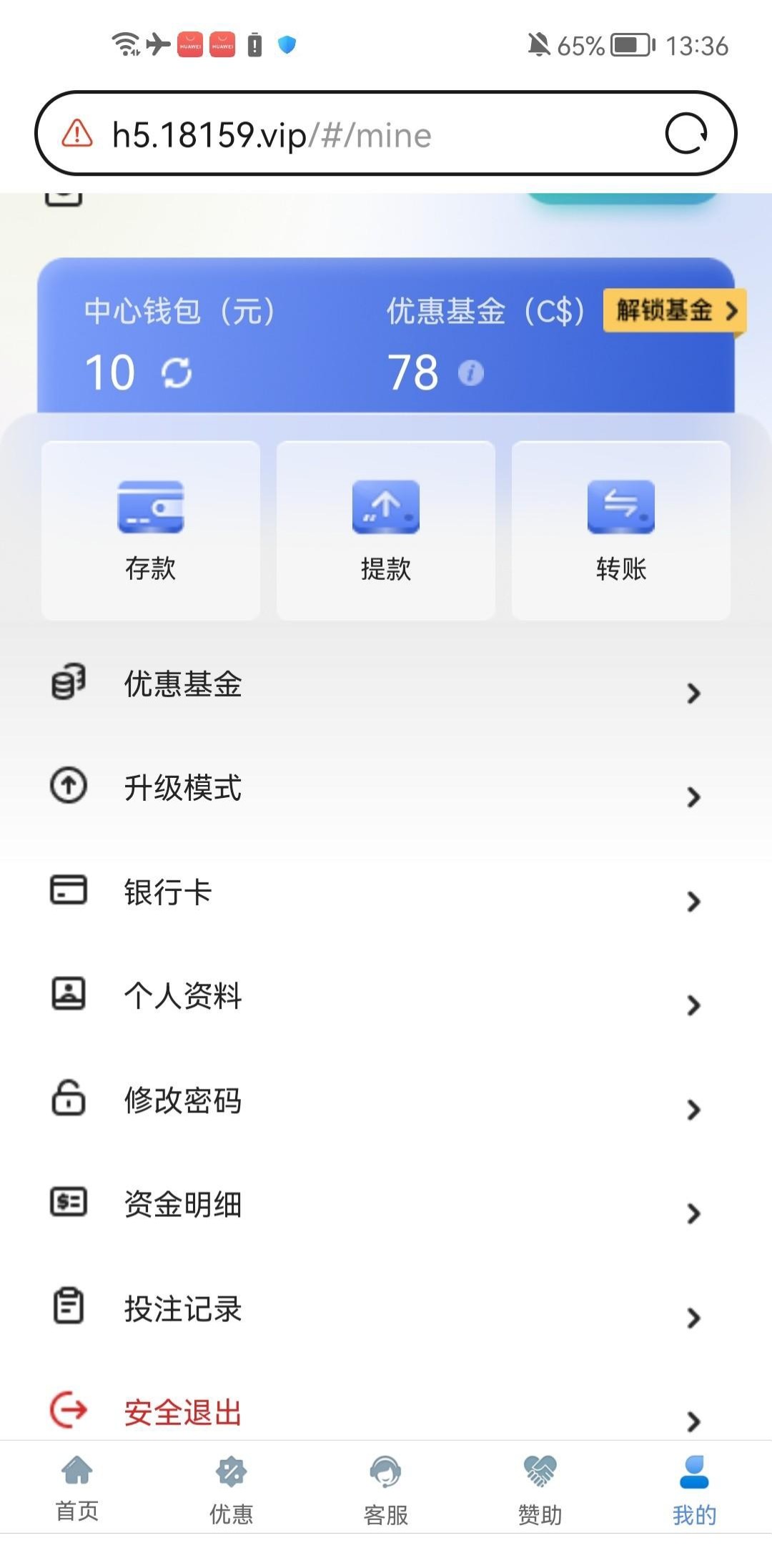
Task: Show info about 优惠基金 balance
Action: pyautogui.click(x=470, y=373)
